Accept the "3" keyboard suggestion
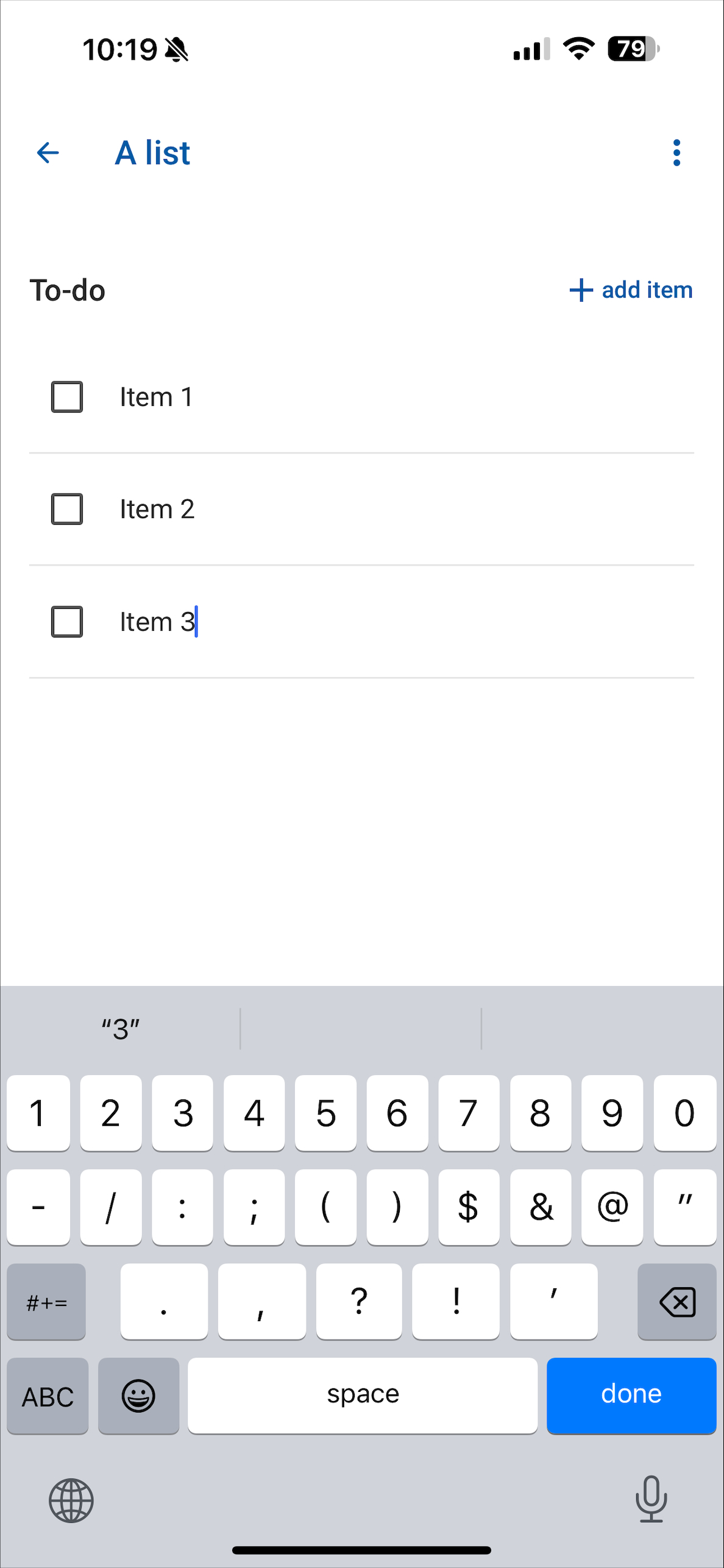Image resolution: width=724 pixels, height=1568 pixels. [121, 1029]
